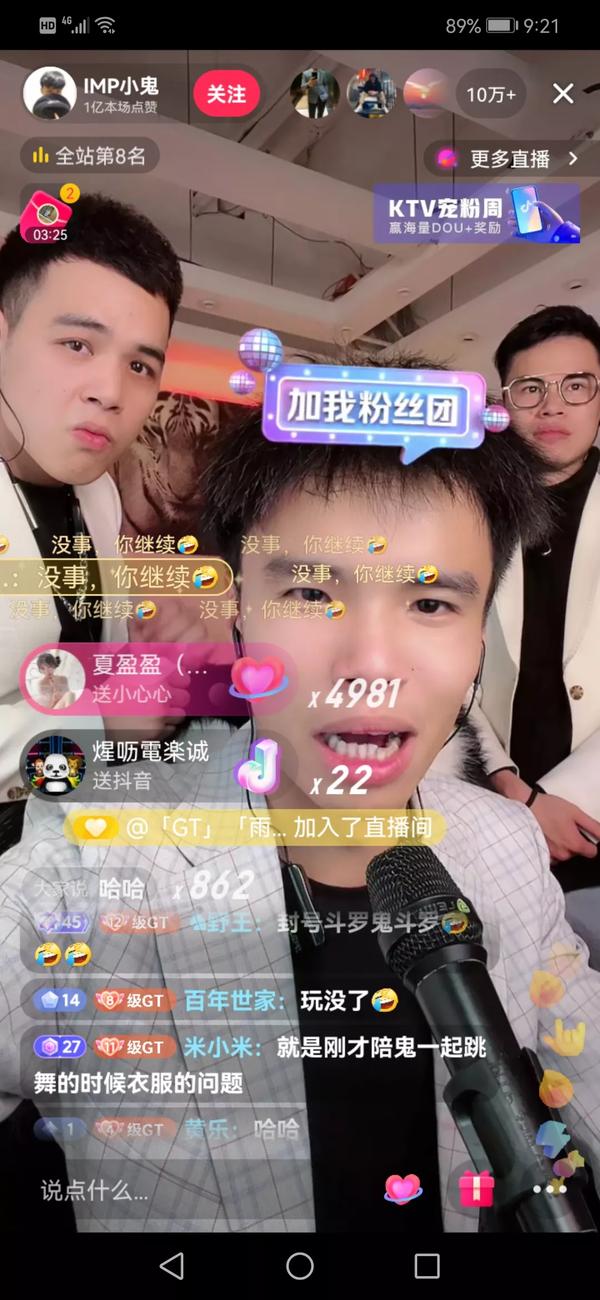Viewport: 600px width, 1300px height.
Task: Go back with system navigation
Action: pyautogui.click(x=172, y=1265)
